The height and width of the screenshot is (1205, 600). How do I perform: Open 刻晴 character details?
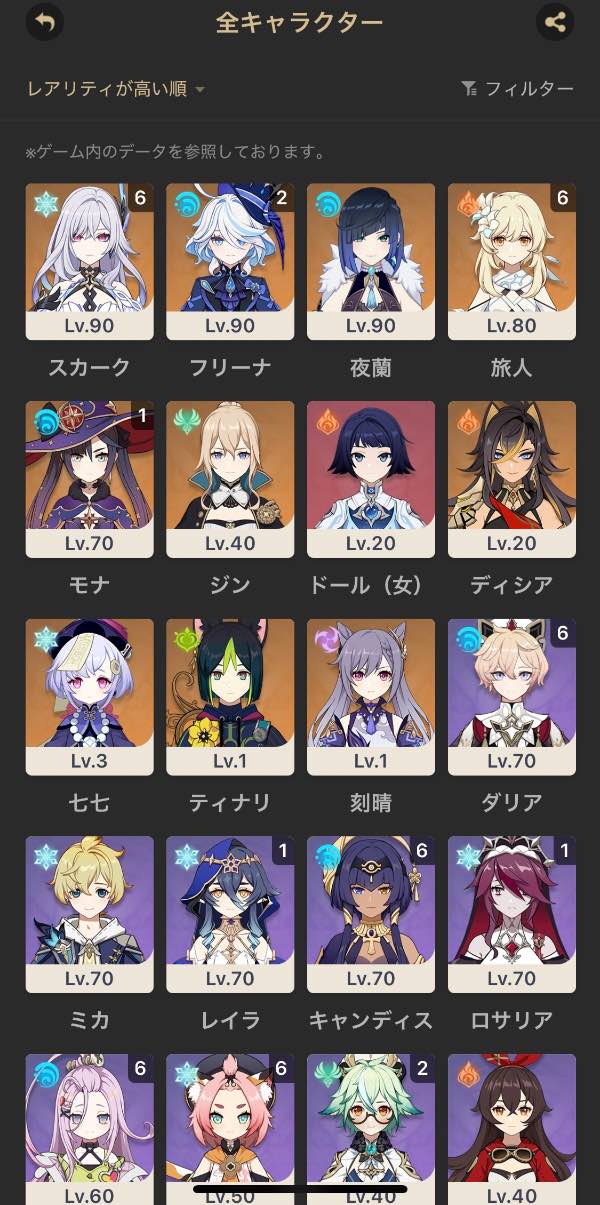point(371,697)
